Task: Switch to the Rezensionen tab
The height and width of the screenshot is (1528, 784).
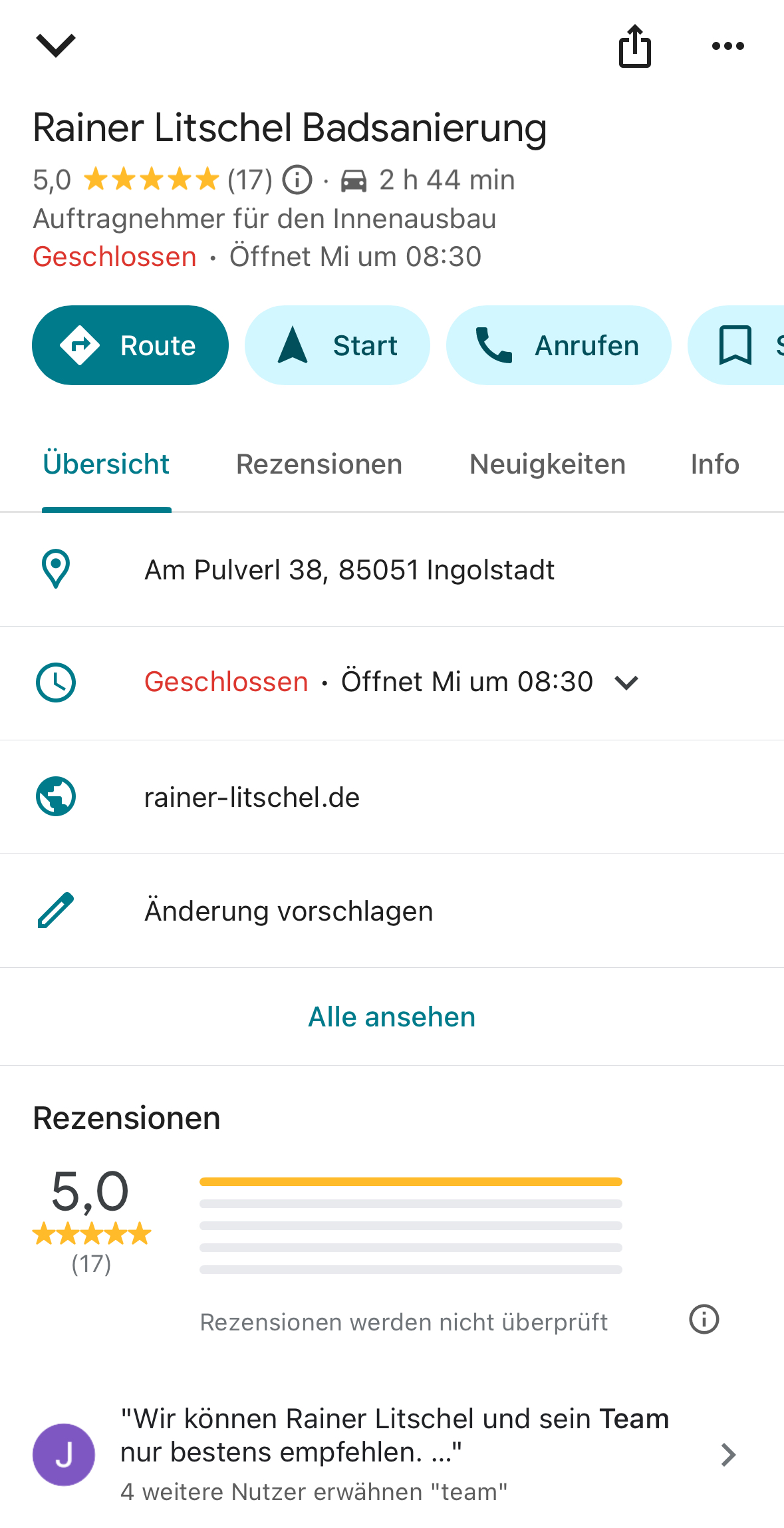Action: (319, 464)
